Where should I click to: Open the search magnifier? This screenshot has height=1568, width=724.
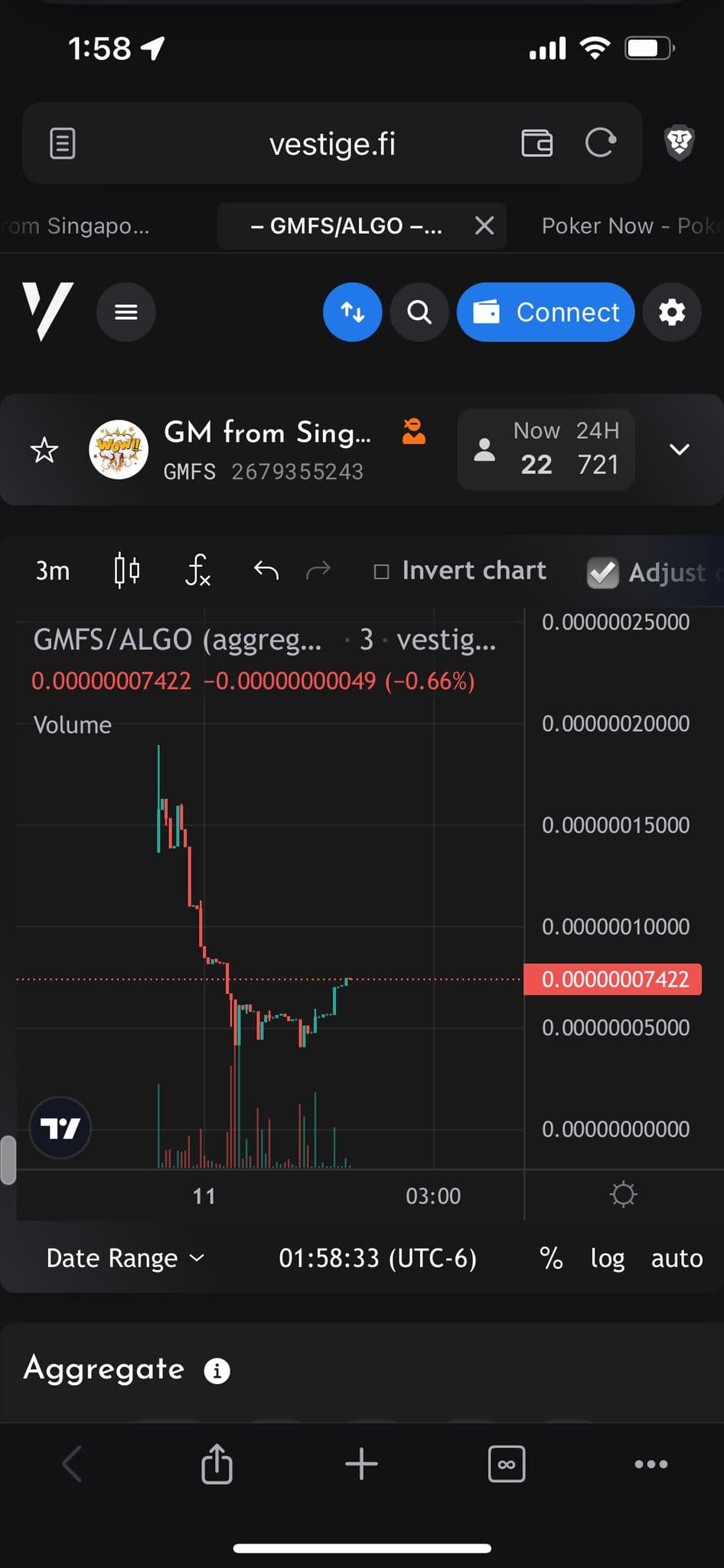[419, 312]
